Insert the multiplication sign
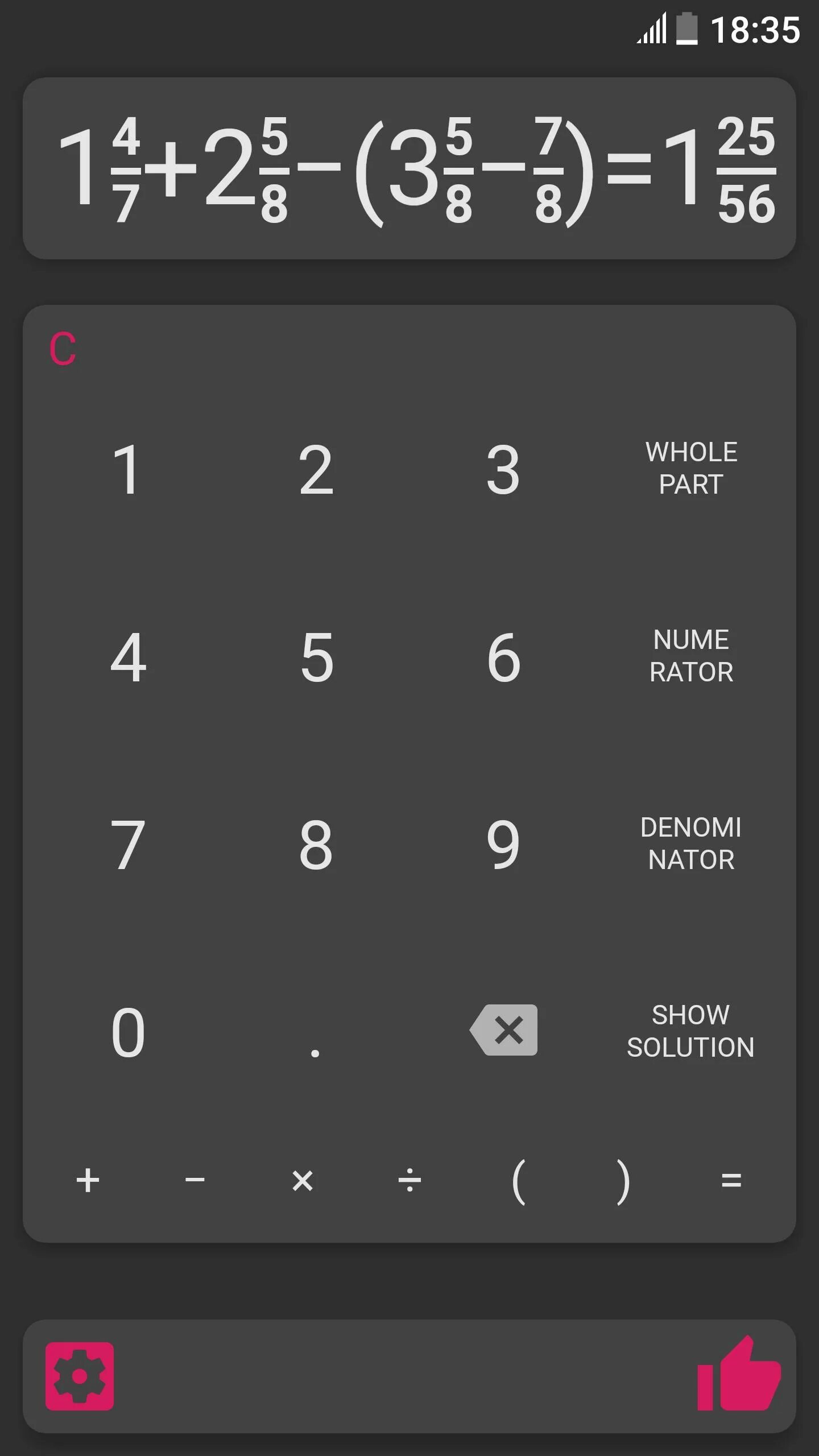This screenshot has width=819, height=1456. tap(302, 1180)
